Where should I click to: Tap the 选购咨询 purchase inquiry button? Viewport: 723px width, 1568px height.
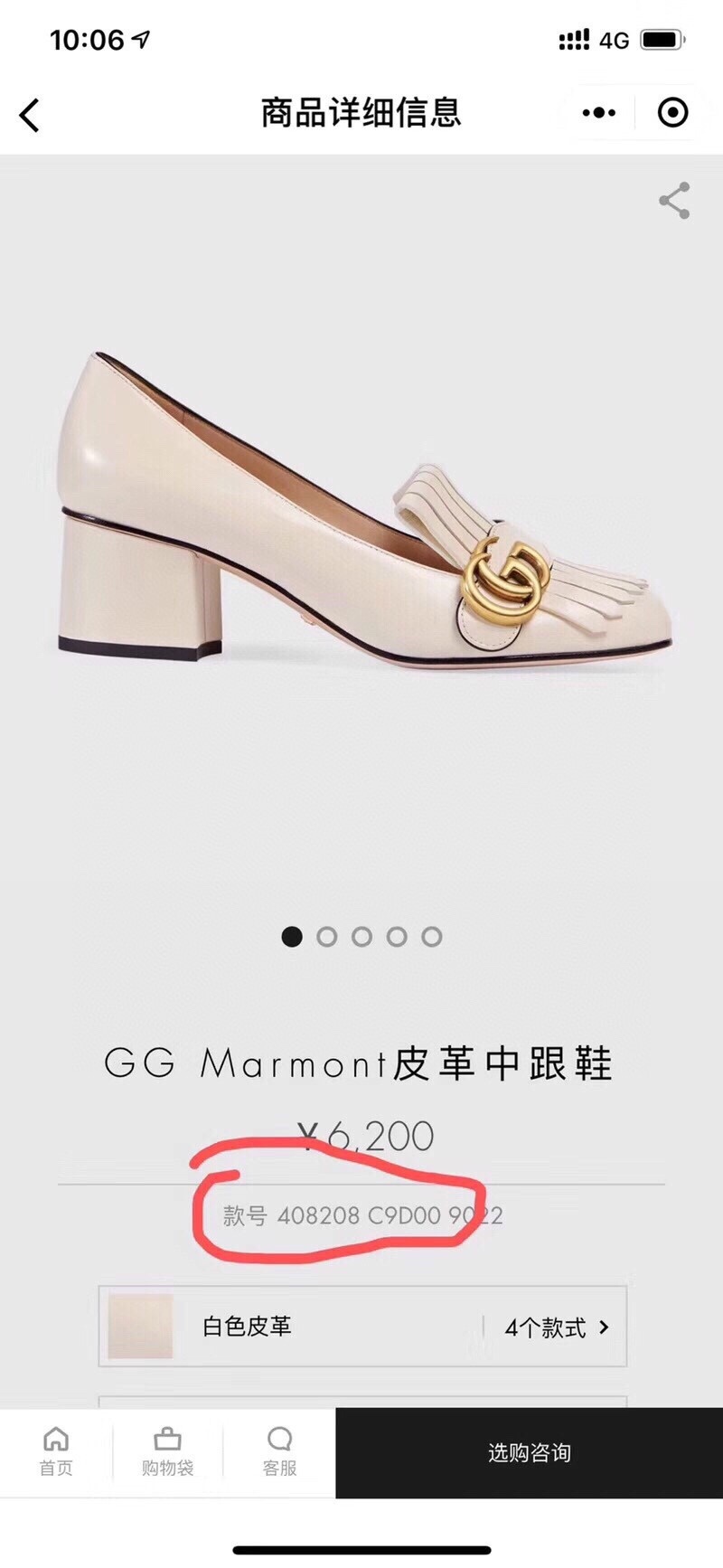(529, 1452)
